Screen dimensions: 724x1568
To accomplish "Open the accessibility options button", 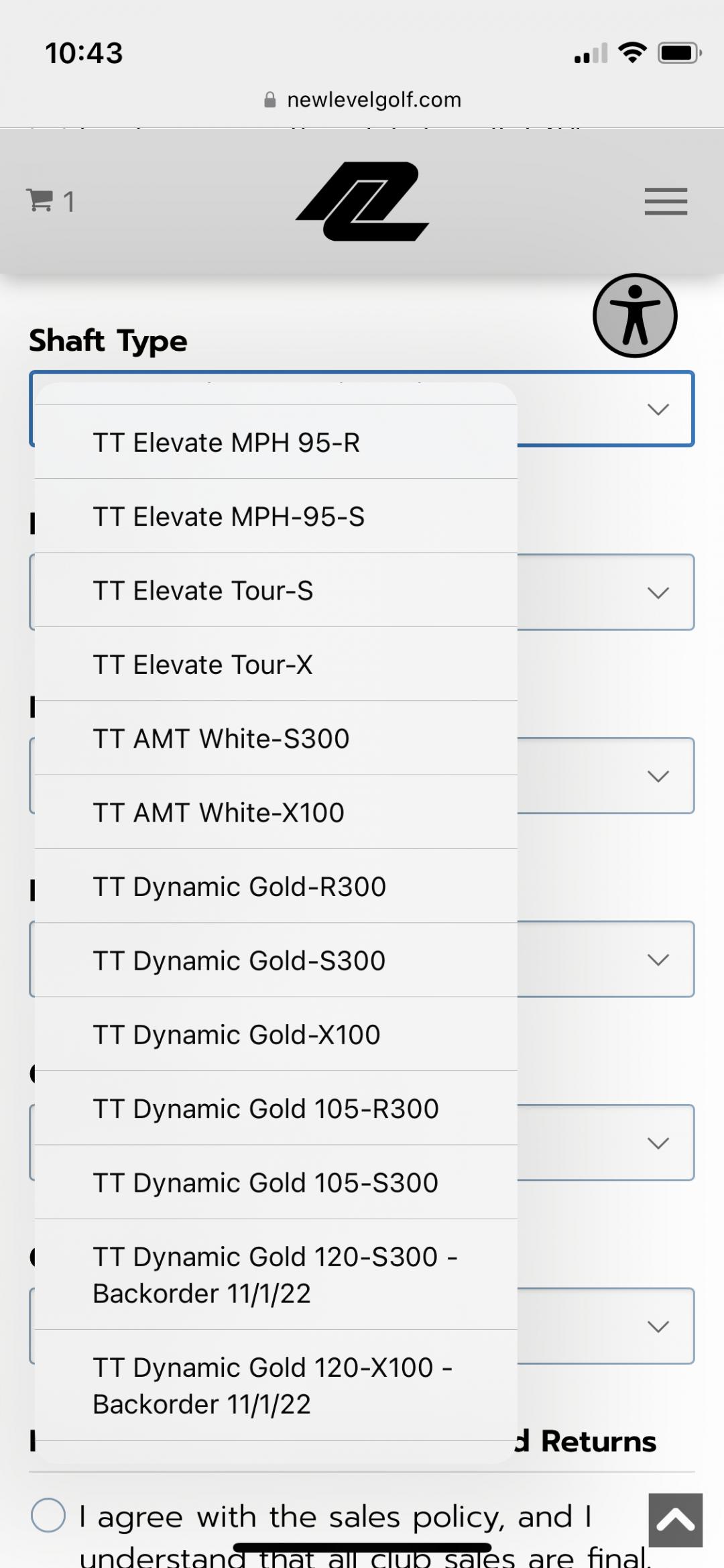I will click(x=634, y=315).
